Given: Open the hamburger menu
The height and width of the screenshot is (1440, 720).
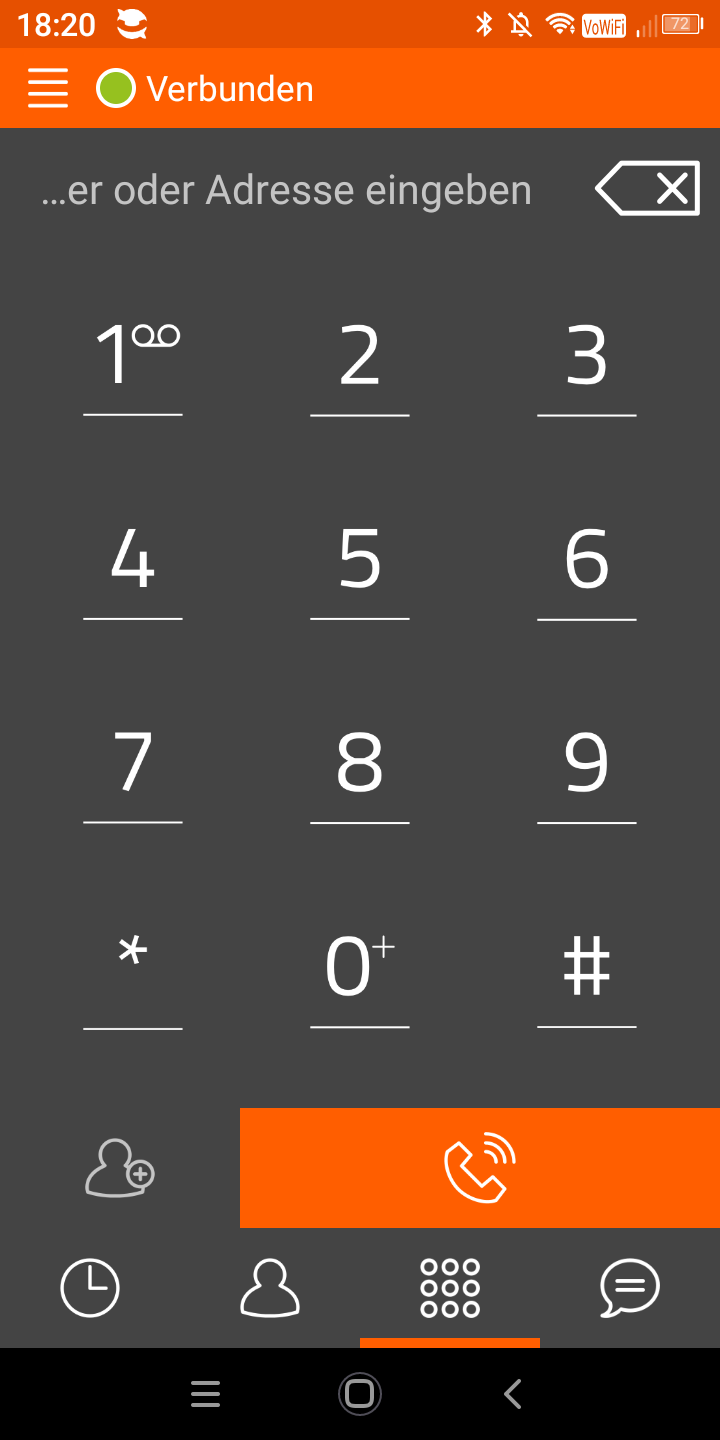Looking at the screenshot, I should [48, 88].
